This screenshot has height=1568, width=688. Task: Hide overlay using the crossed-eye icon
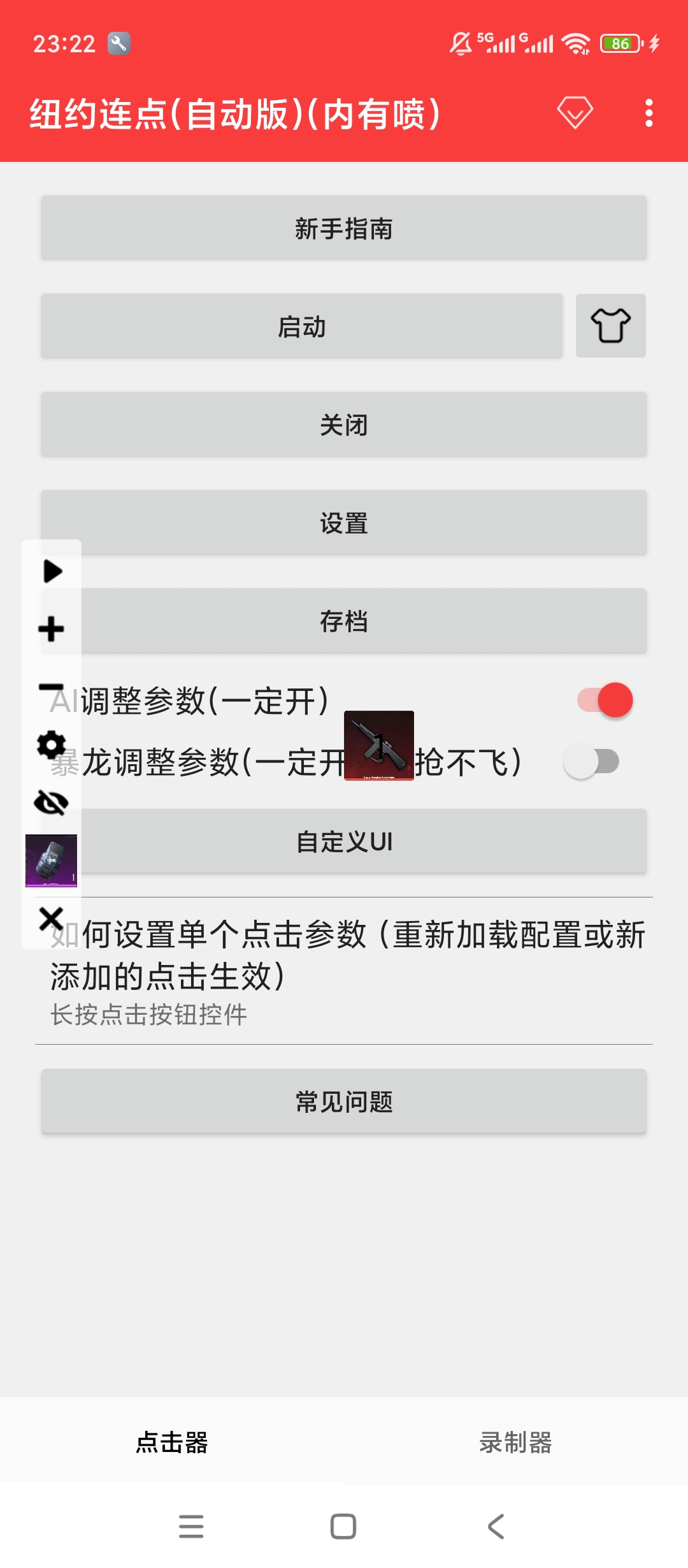point(51,803)
